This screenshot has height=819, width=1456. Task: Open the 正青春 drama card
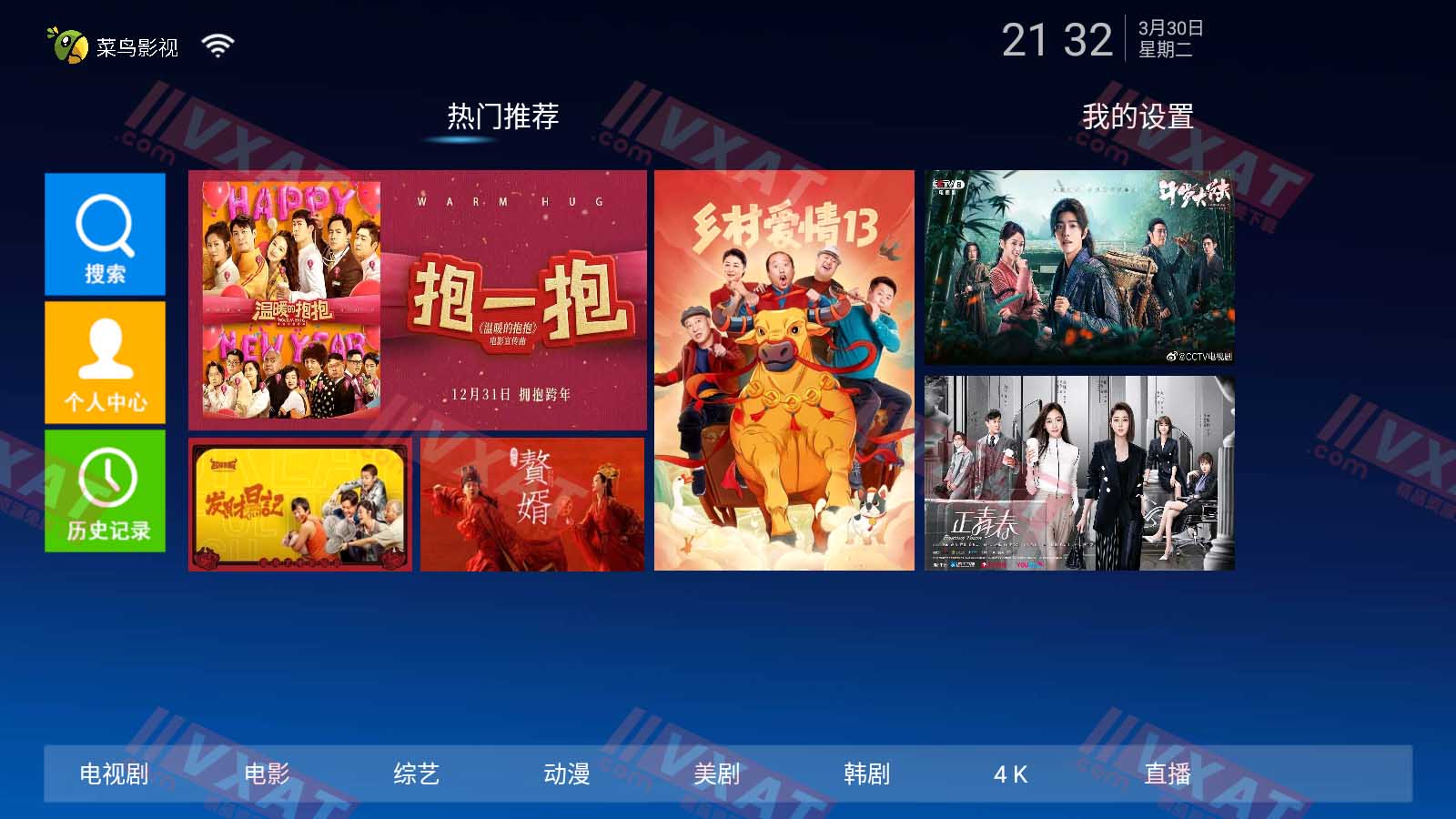pos(1079,473)
